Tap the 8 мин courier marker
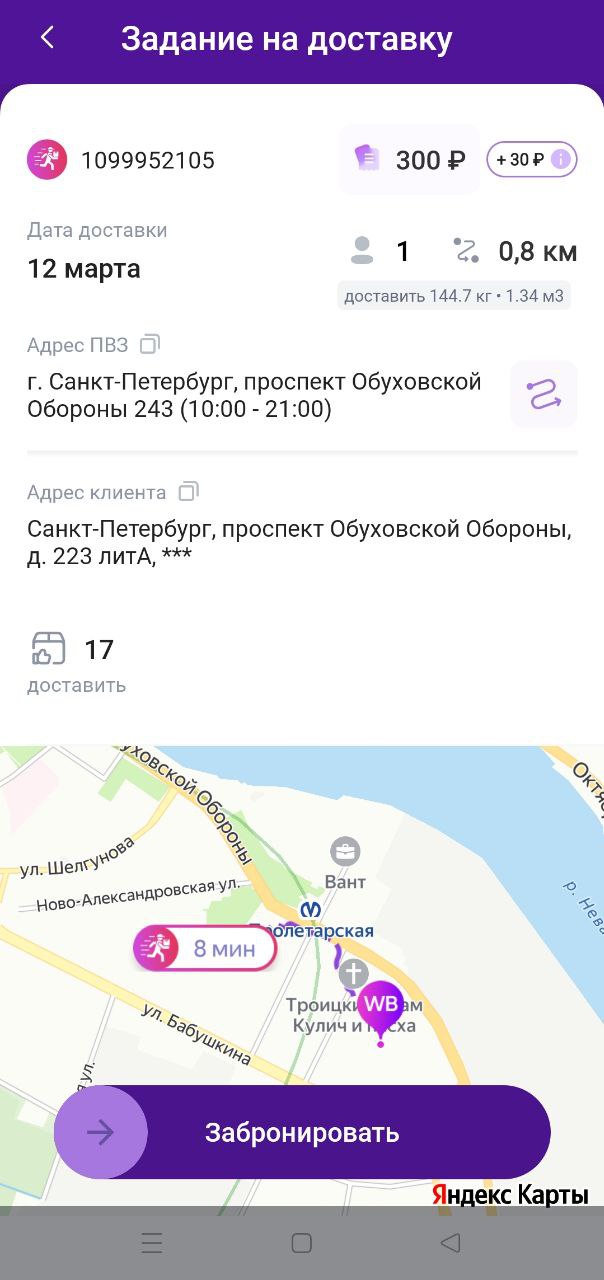The image size is (604, 1280). point(205,948)
